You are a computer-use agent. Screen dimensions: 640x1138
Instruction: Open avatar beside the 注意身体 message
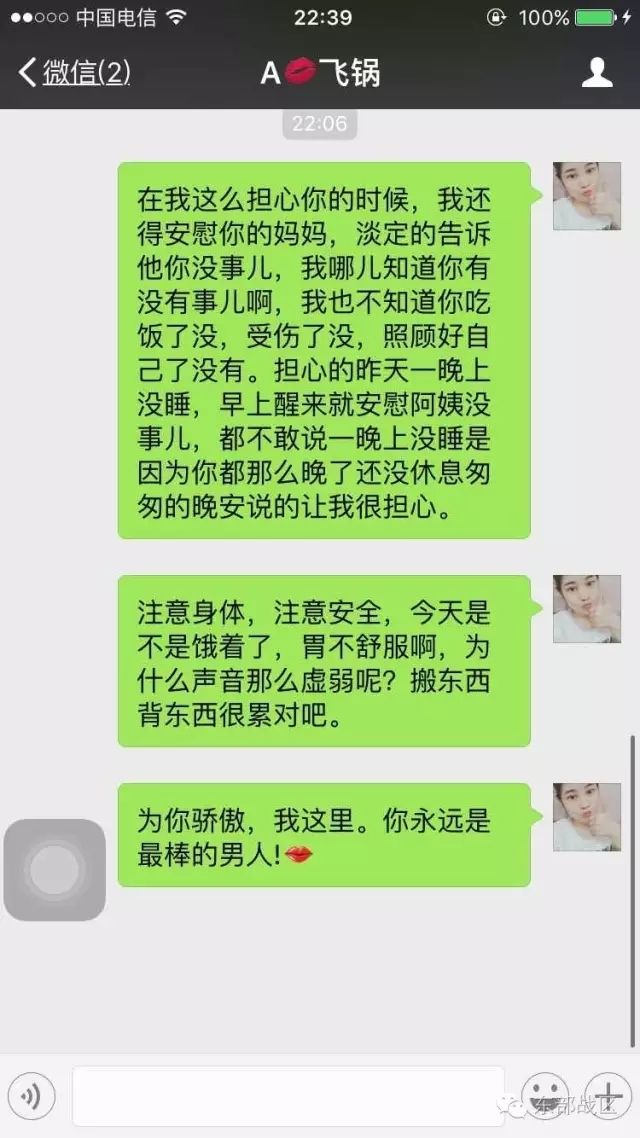click(587, 609)
